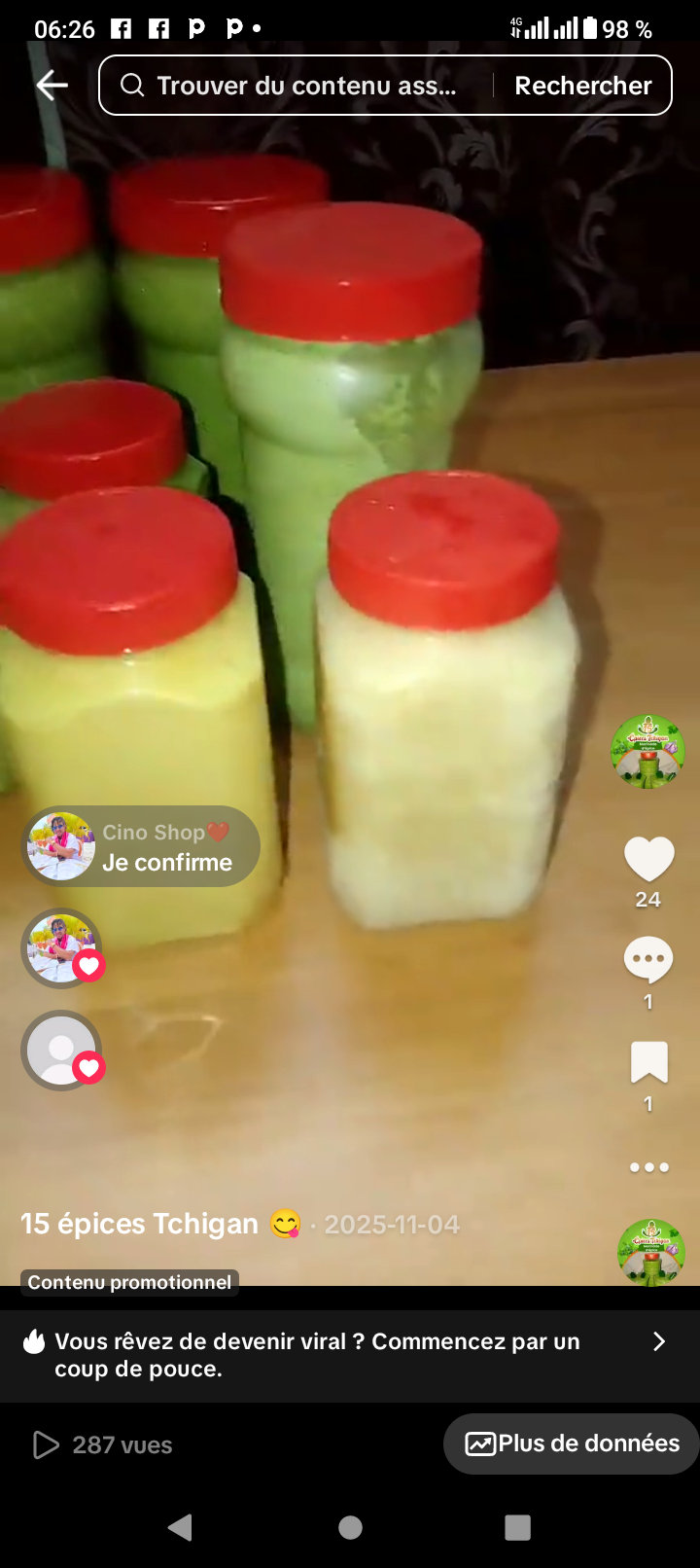This screenshot has height=1568, width=700.
Task: Open the sound disc thumbnail
Action: coord(650,1252)
